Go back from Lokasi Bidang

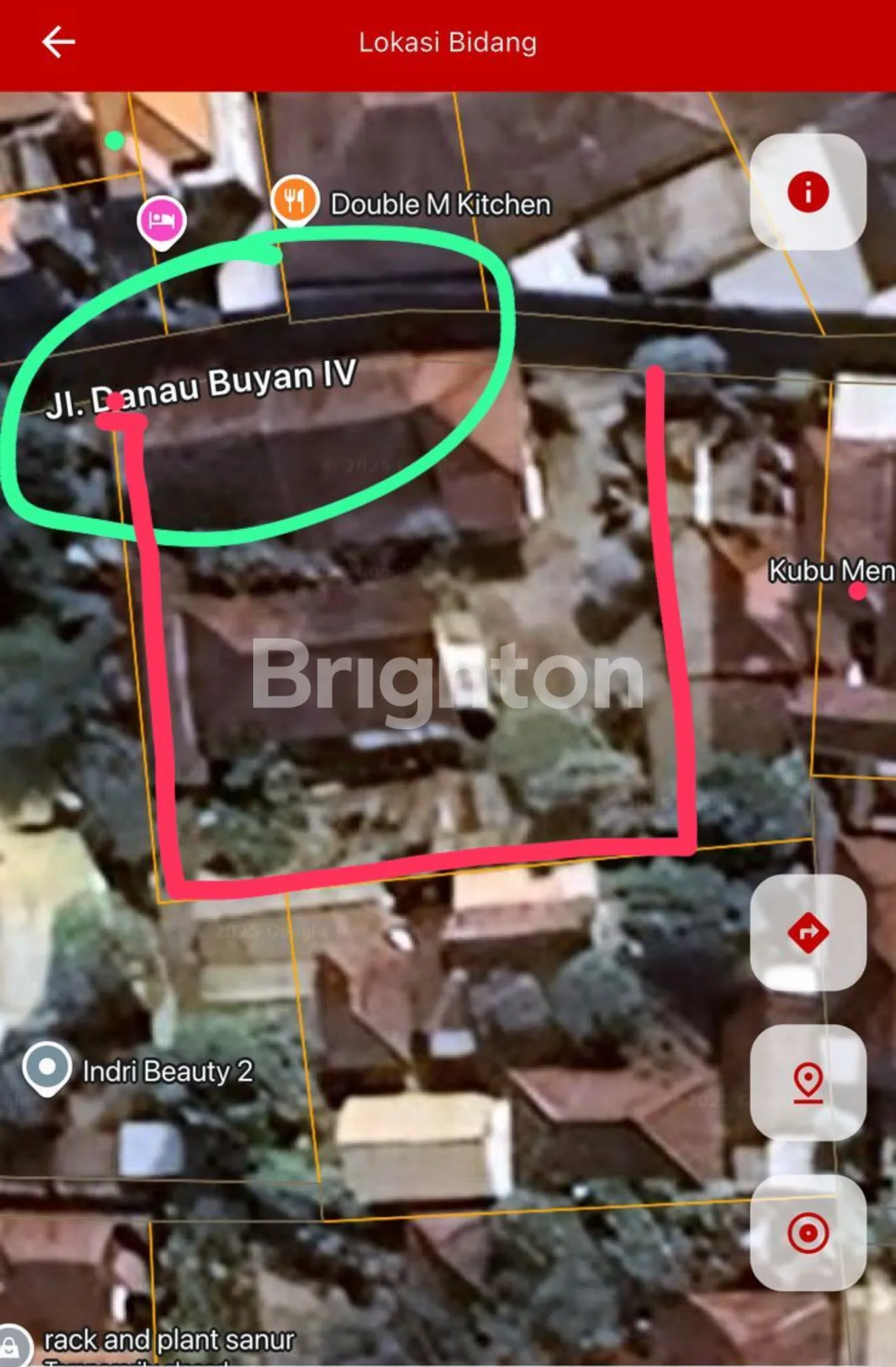58,42
